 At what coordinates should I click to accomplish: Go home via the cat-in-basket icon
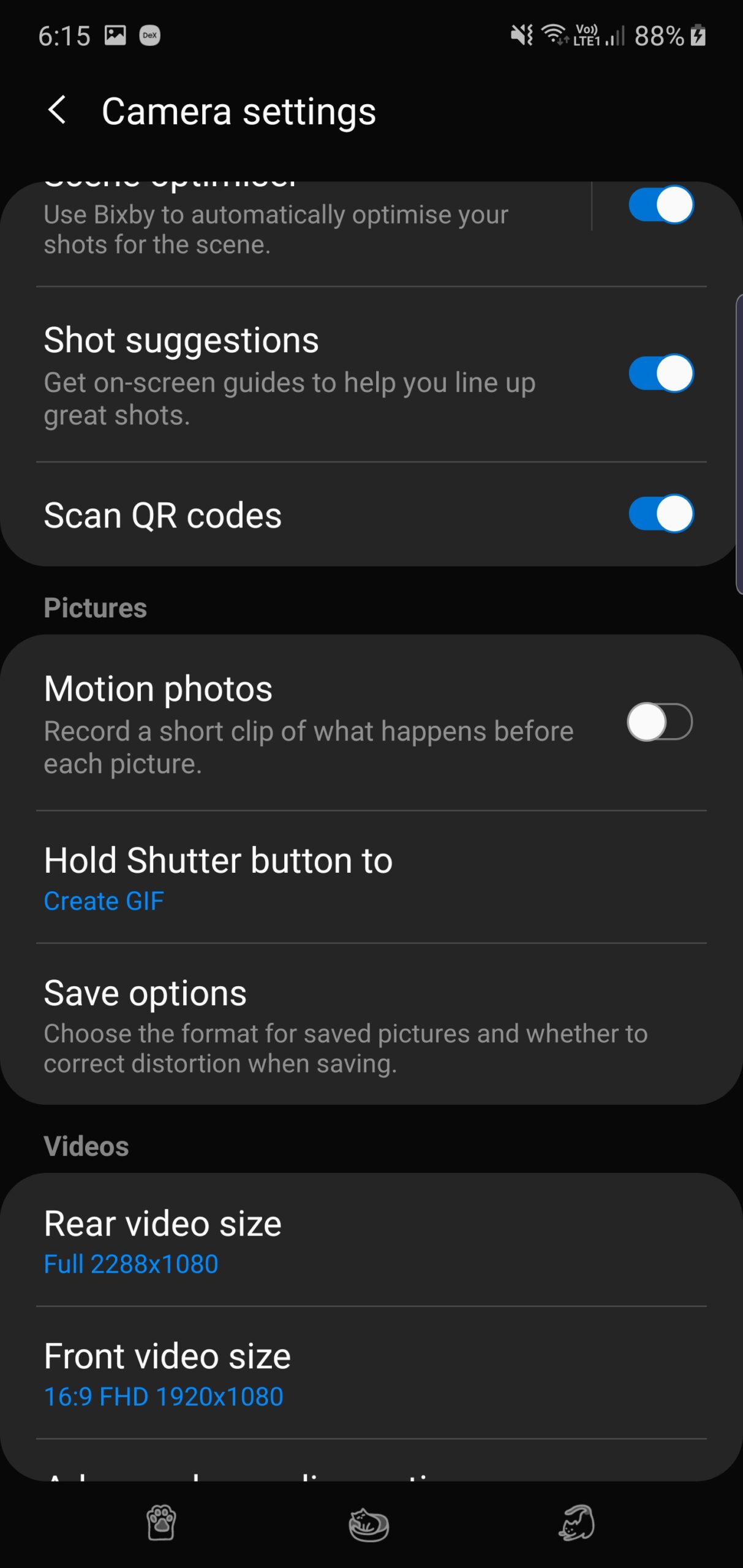(369, 1524)
